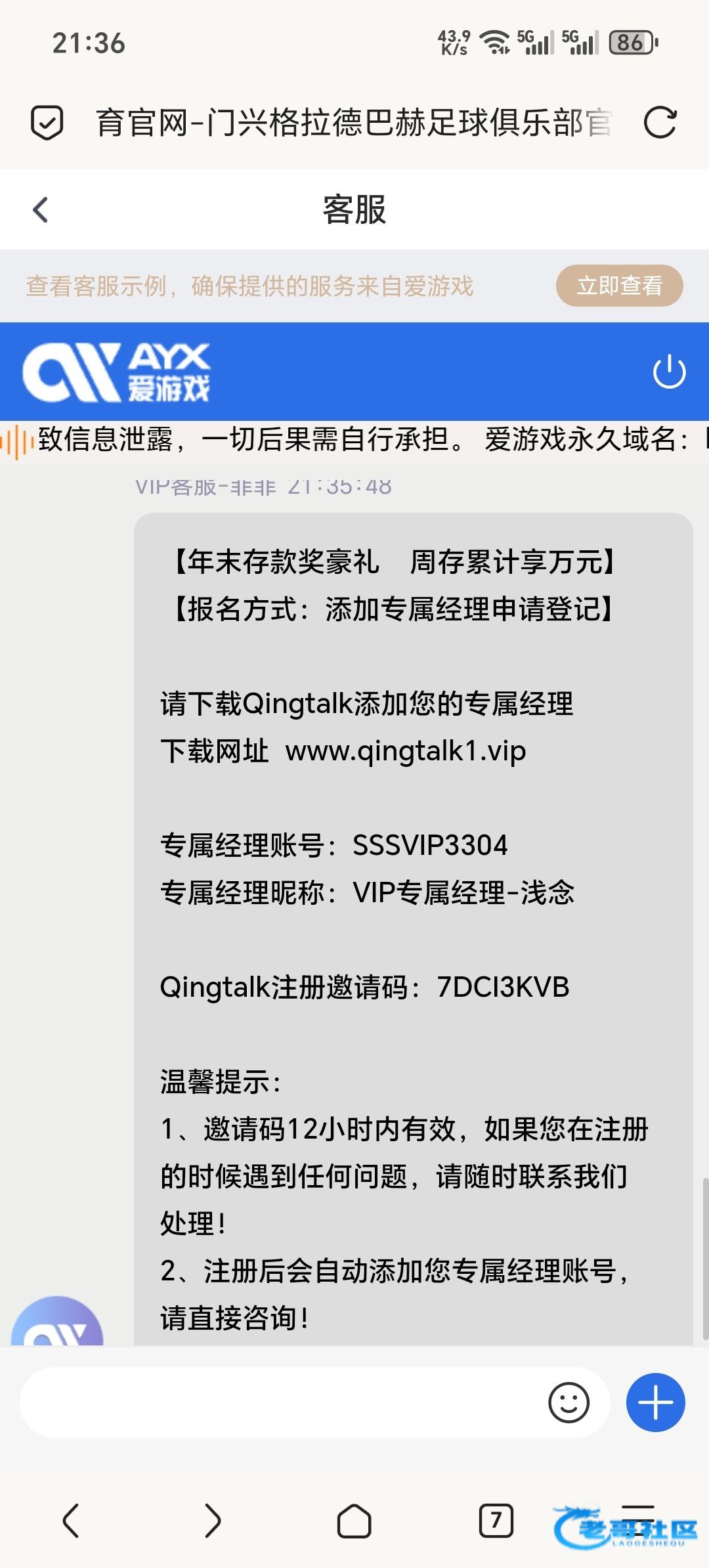Open the emoji picker
709x1568 pixels.
(569, 1403)
